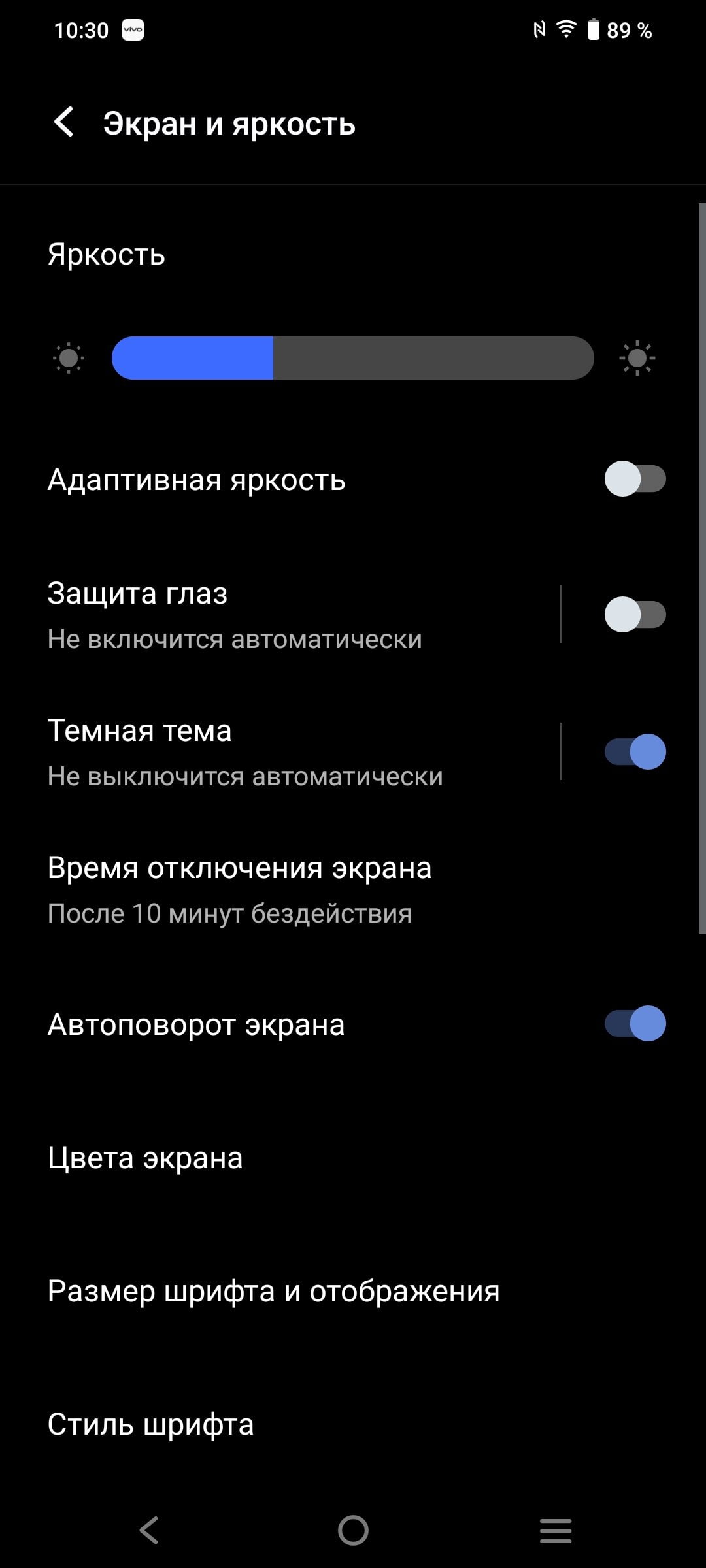Go back from Экран и яркость

click(x=63, y=122)
